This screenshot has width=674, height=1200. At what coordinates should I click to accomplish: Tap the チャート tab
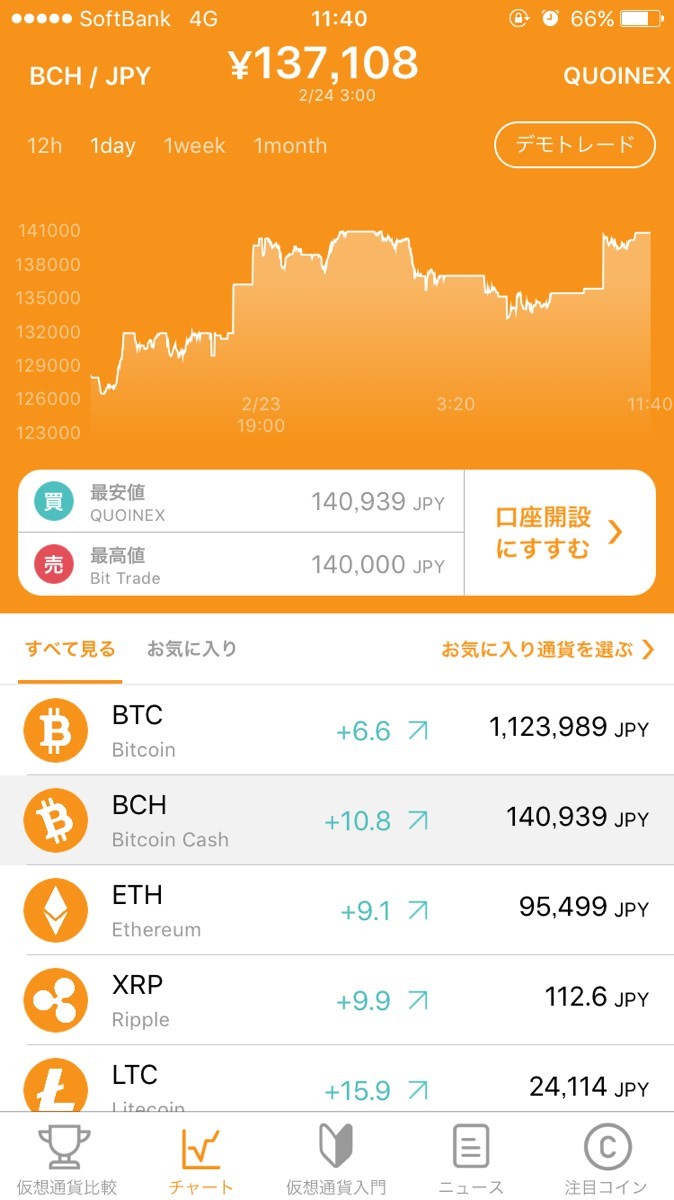(201, 1160)
